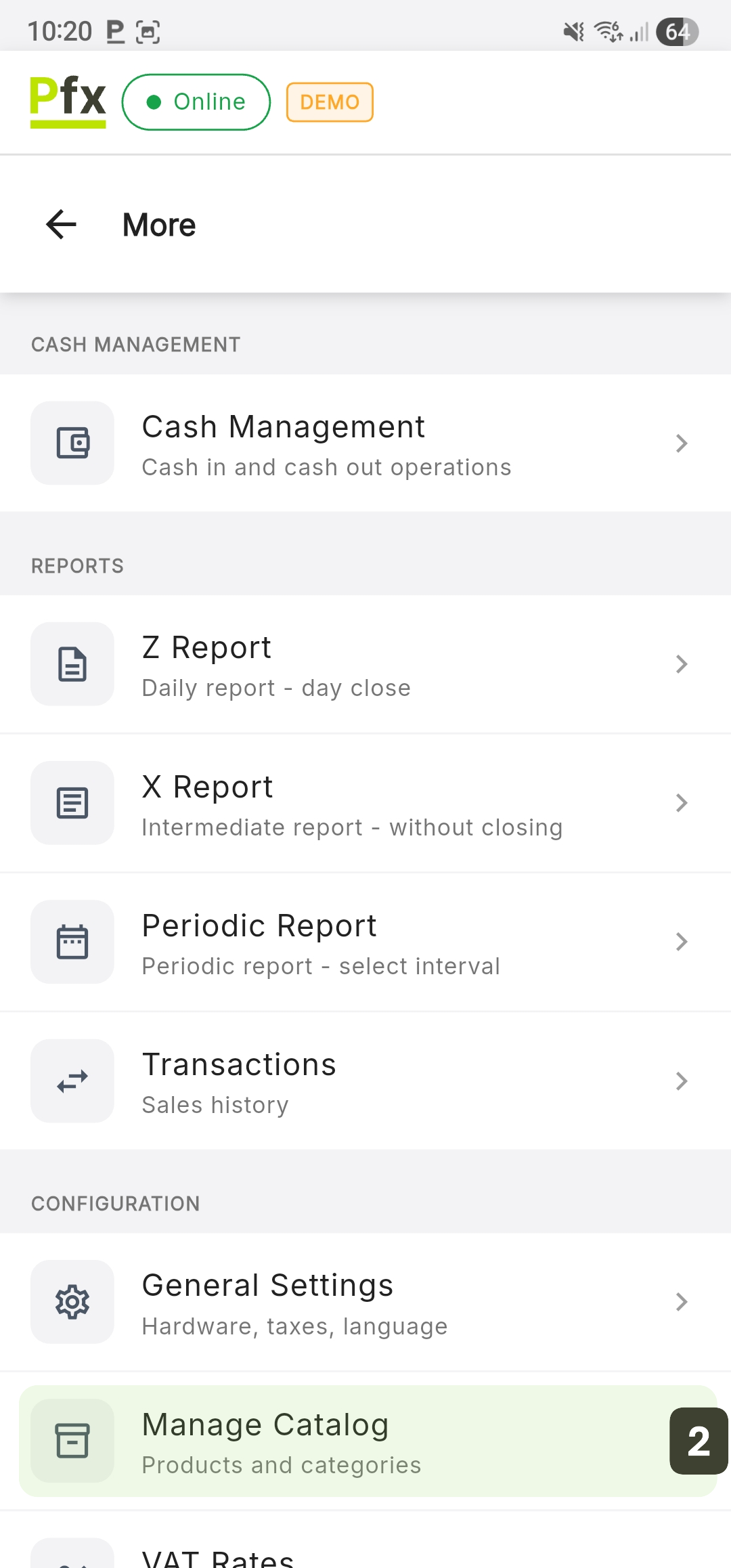This screenshot has height=1568, width=731.
Task: Go back from the More screen
Action: 61,225
